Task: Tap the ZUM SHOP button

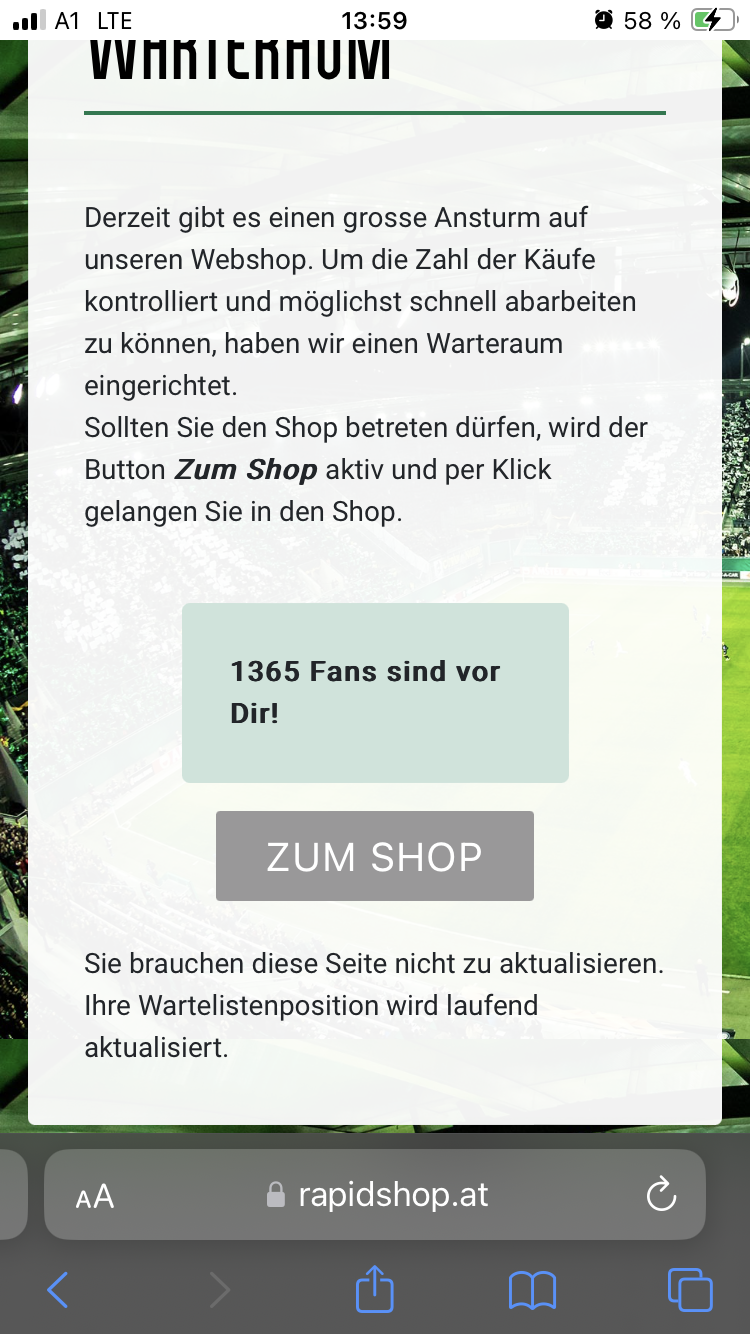Action: pos(375,856)
